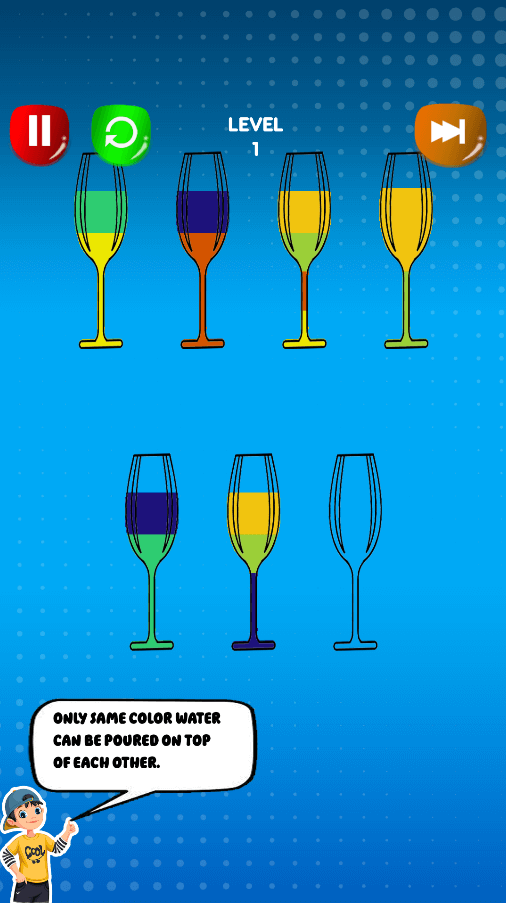This screenshot has height=903, width=506.
Task: Select the top-row glass with blue over orange
Action: pos(203,251)
